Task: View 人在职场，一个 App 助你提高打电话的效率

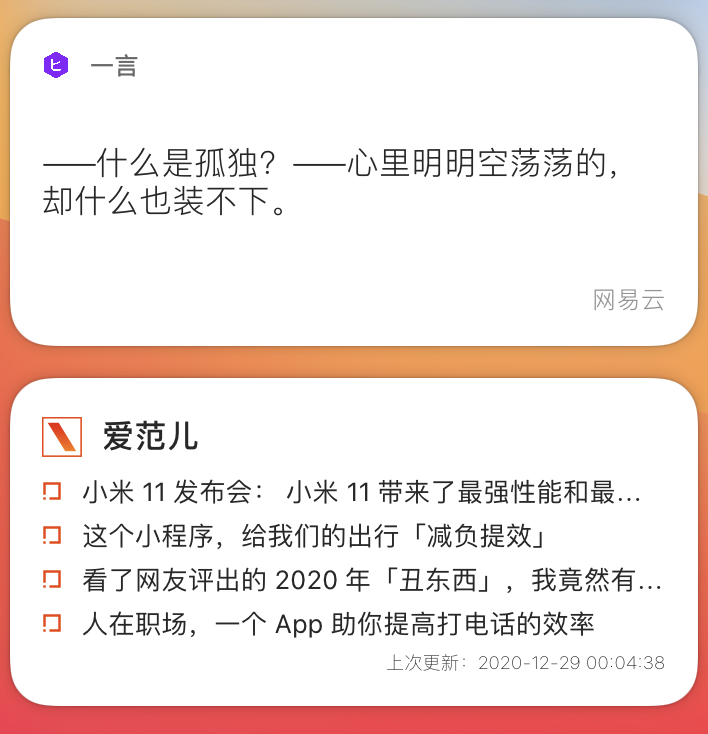Action: 338,624
